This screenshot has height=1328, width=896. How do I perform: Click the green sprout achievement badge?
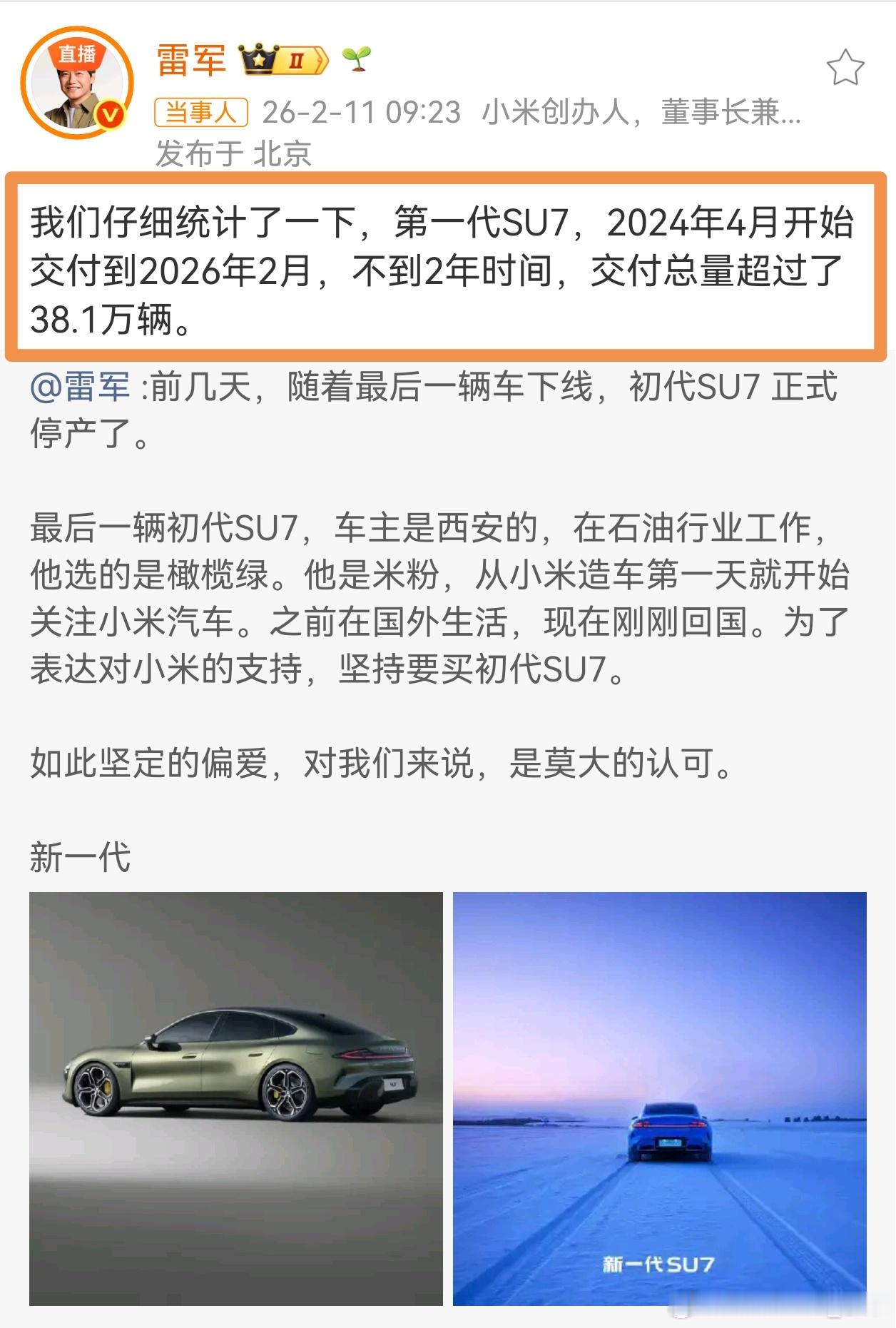coord(357,60)
